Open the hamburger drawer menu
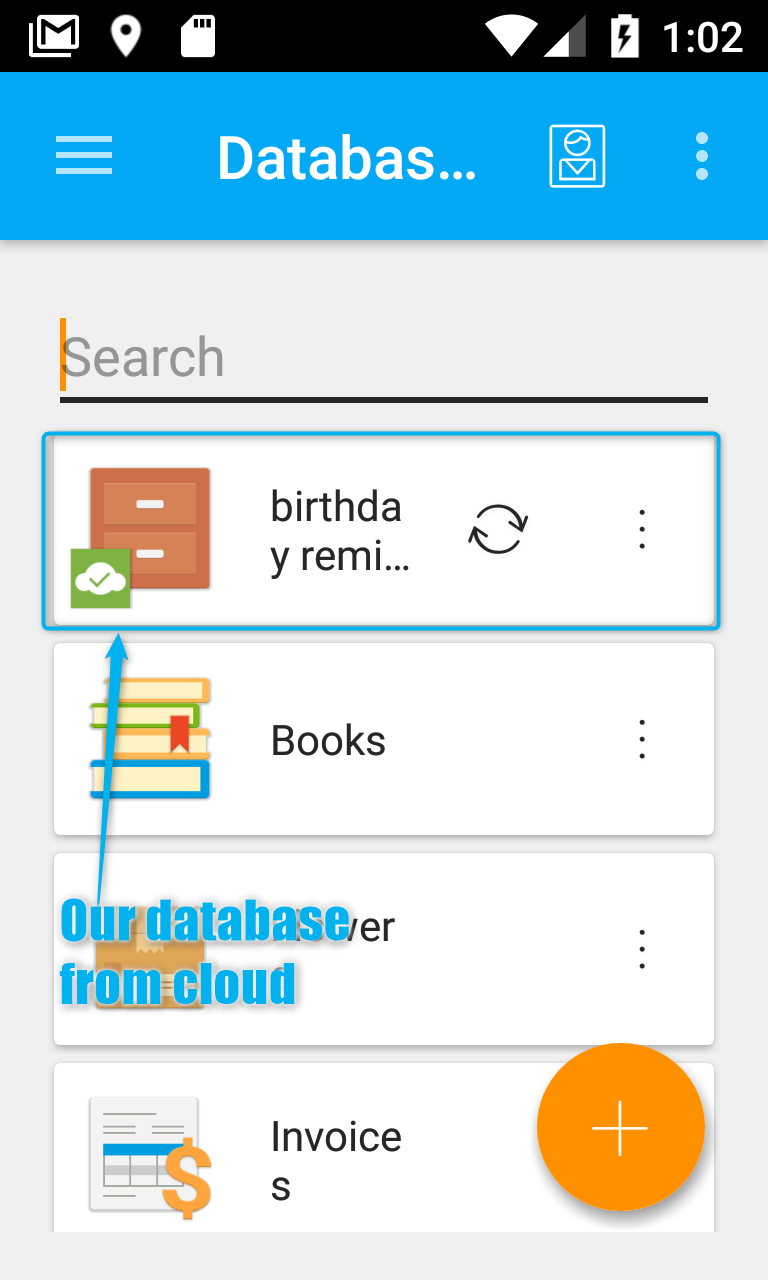Image resolution: width=768 pixels, height=1280 pixels. click(x=84, y=156)
